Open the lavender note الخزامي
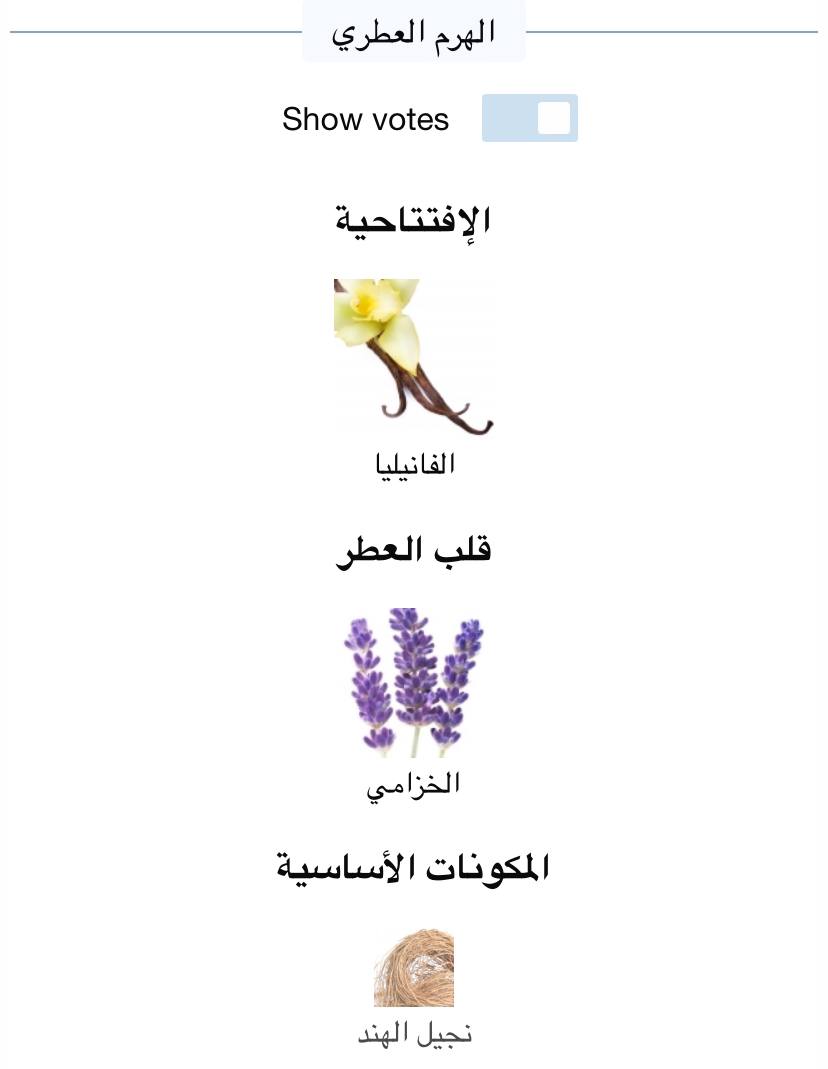828x1069 pixels. [413, 682]
